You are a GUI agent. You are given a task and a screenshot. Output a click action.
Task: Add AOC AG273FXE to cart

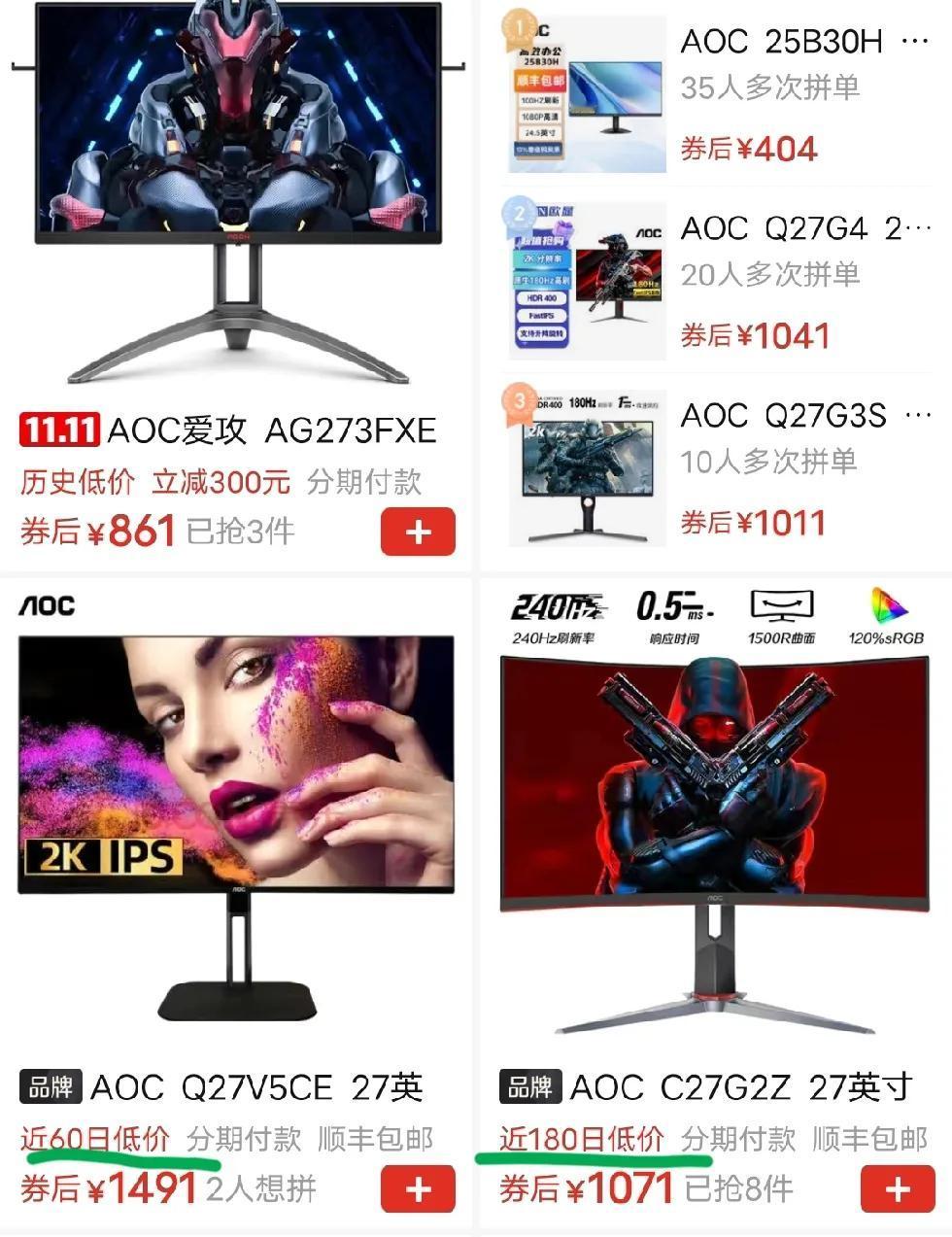(418, 532)
